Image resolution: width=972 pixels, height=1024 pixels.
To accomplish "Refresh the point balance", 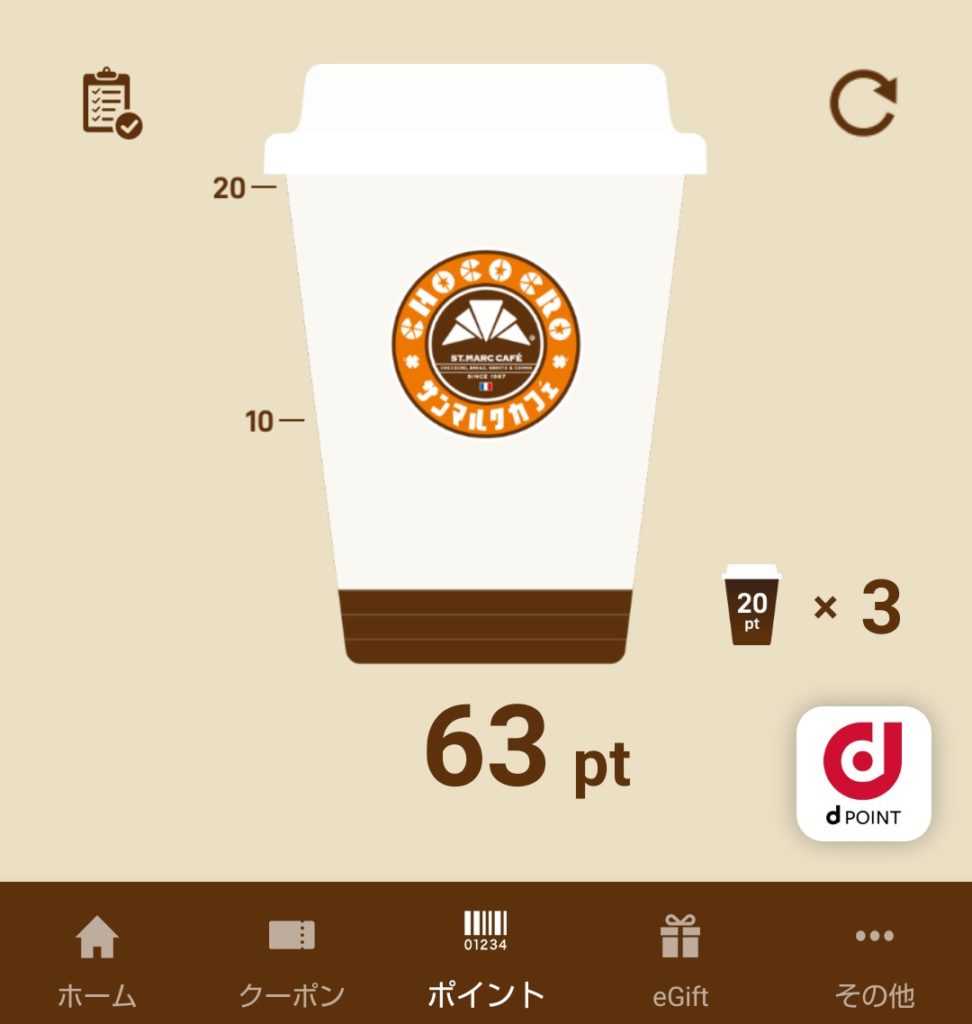I will click(863, 104).
